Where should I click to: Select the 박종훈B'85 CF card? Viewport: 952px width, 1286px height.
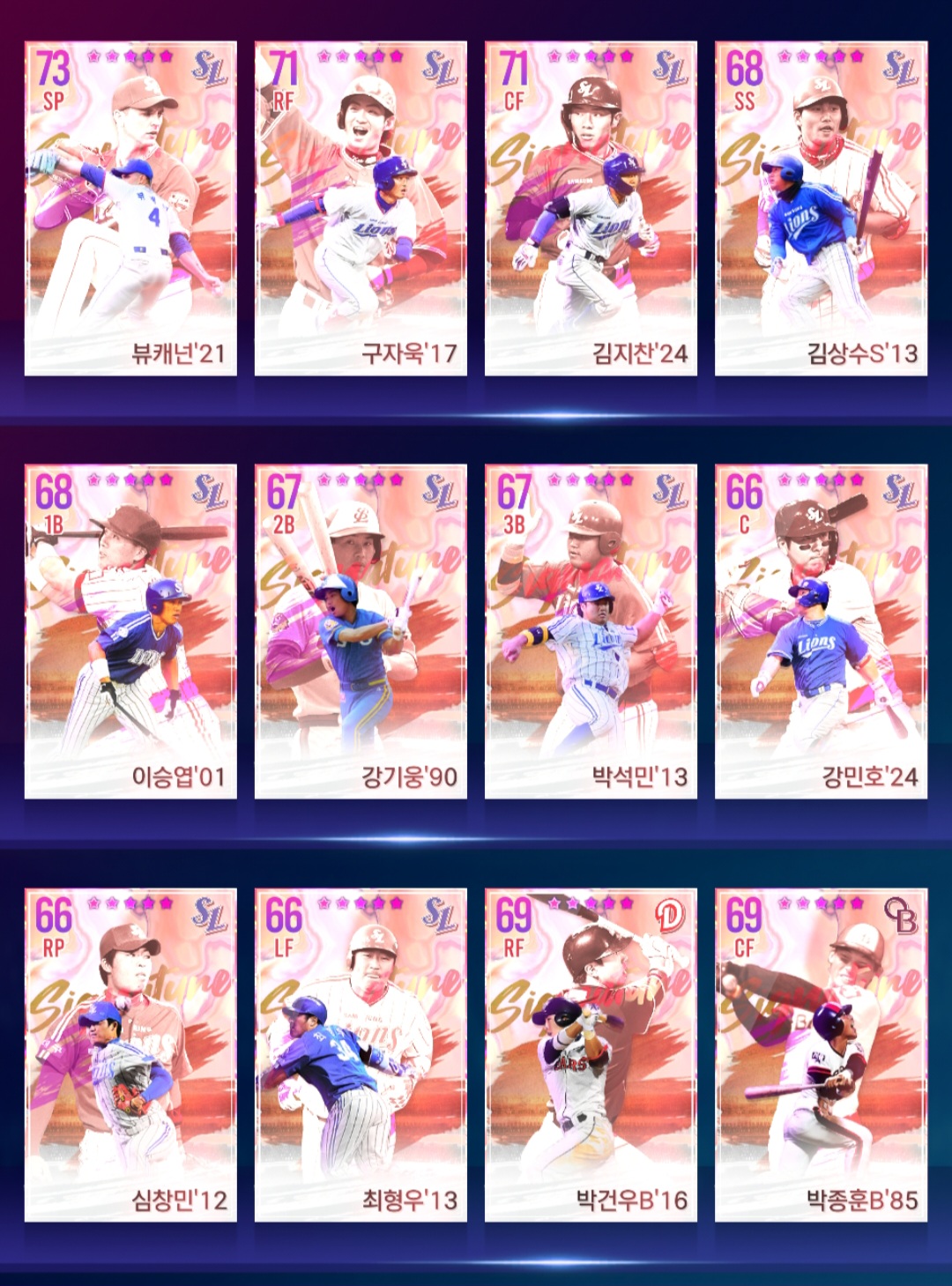(821, 1054)
